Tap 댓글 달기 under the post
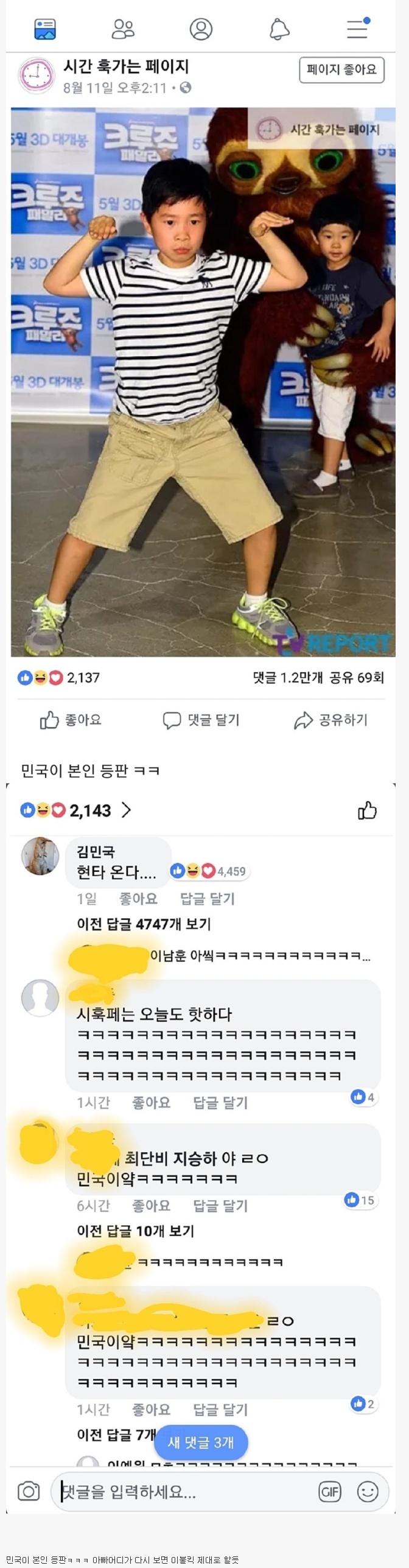Image resolution: width=409 pixels, height=1568 pixels. click(201, 720)
